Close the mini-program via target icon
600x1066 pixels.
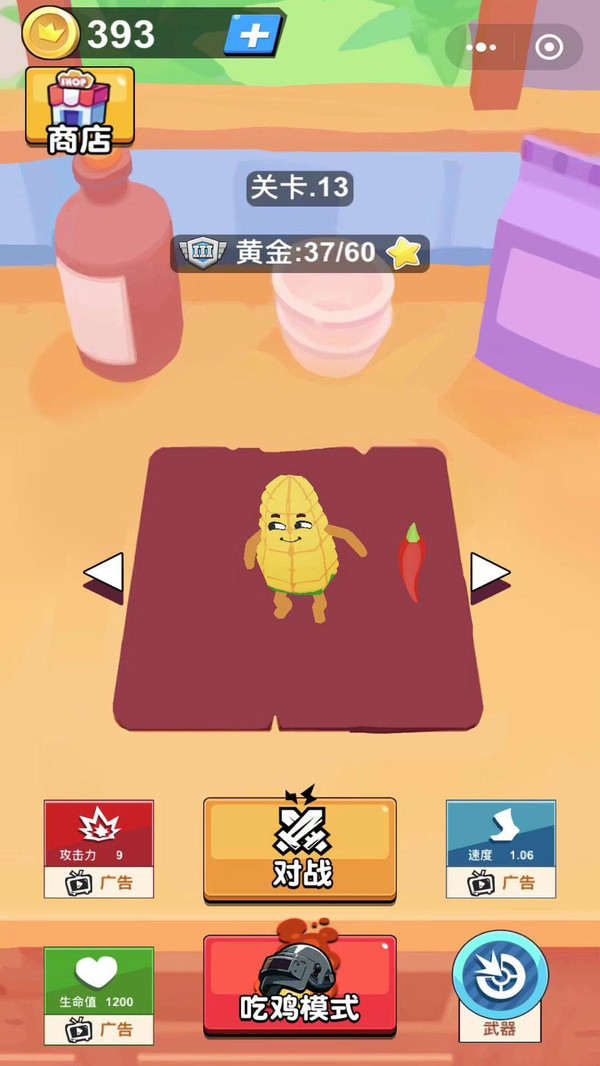(x=550, y=47)
